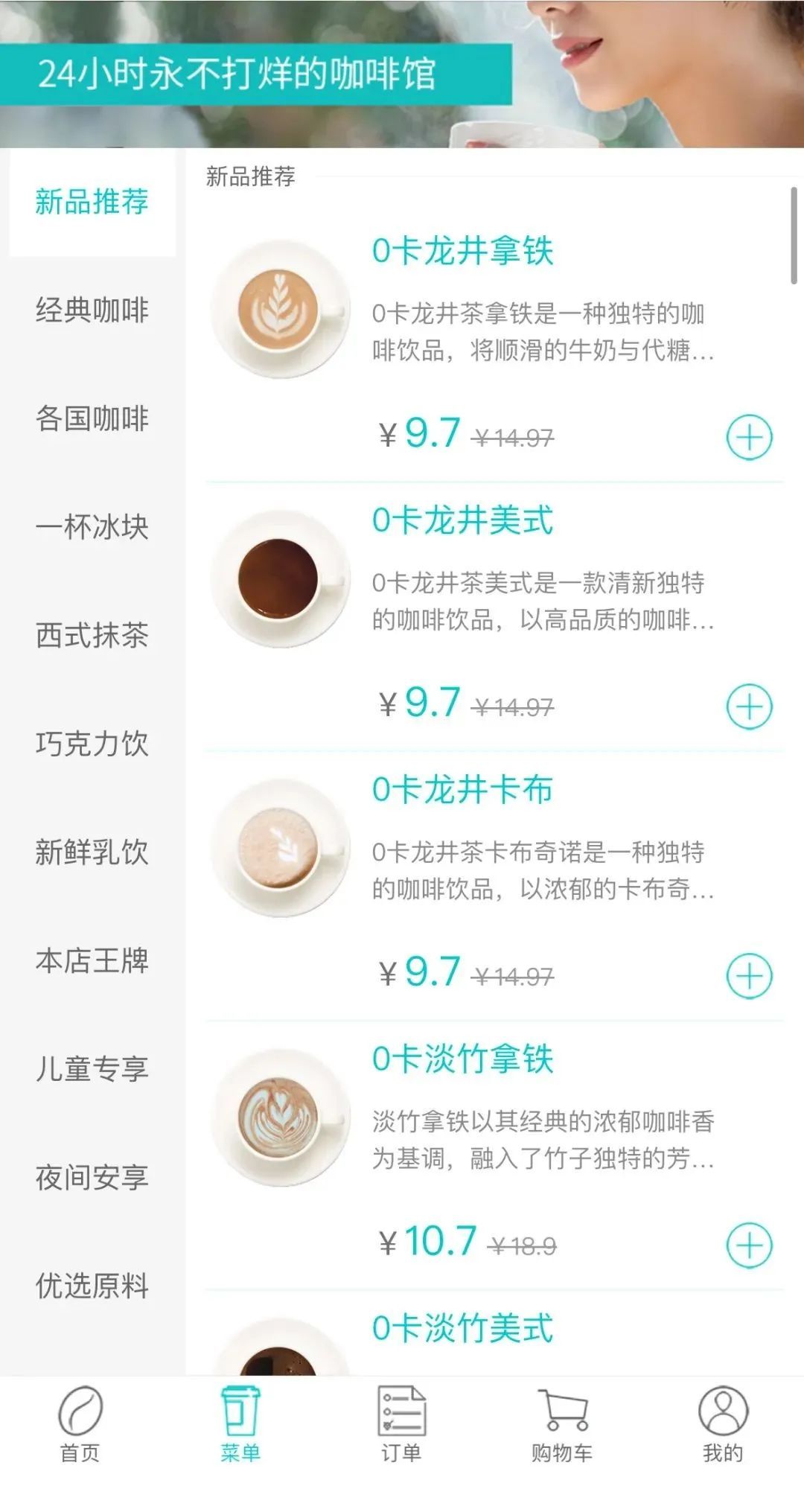Add 0卡淡竹拿铁 to cart

(x=749, y=1245)
